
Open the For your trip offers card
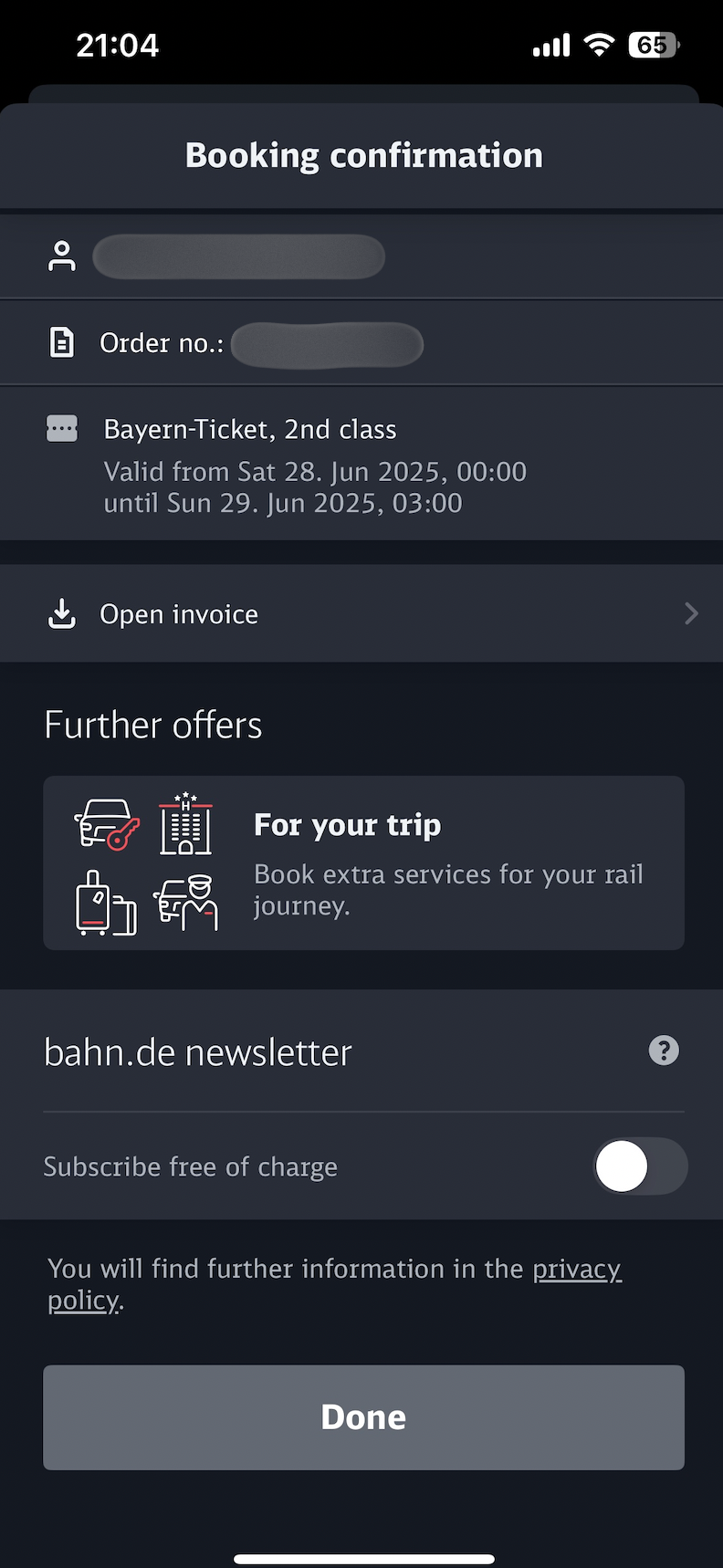click(x=363, y=862)
